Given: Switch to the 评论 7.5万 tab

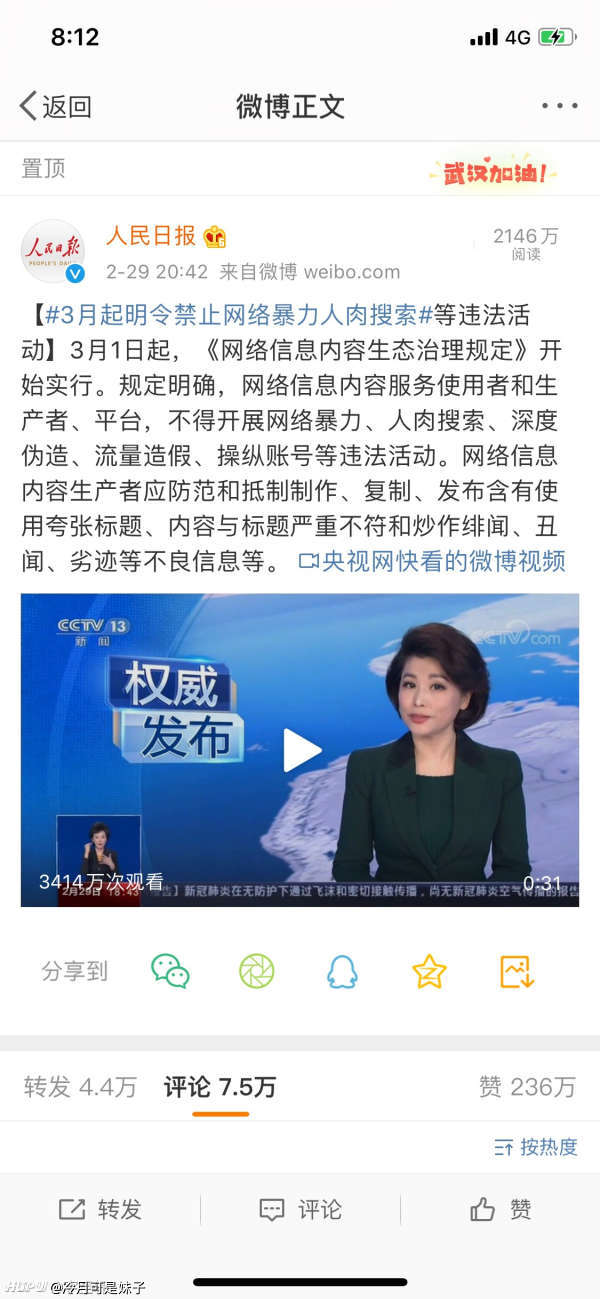Looking at the screenshot, I should (220, 1088).
